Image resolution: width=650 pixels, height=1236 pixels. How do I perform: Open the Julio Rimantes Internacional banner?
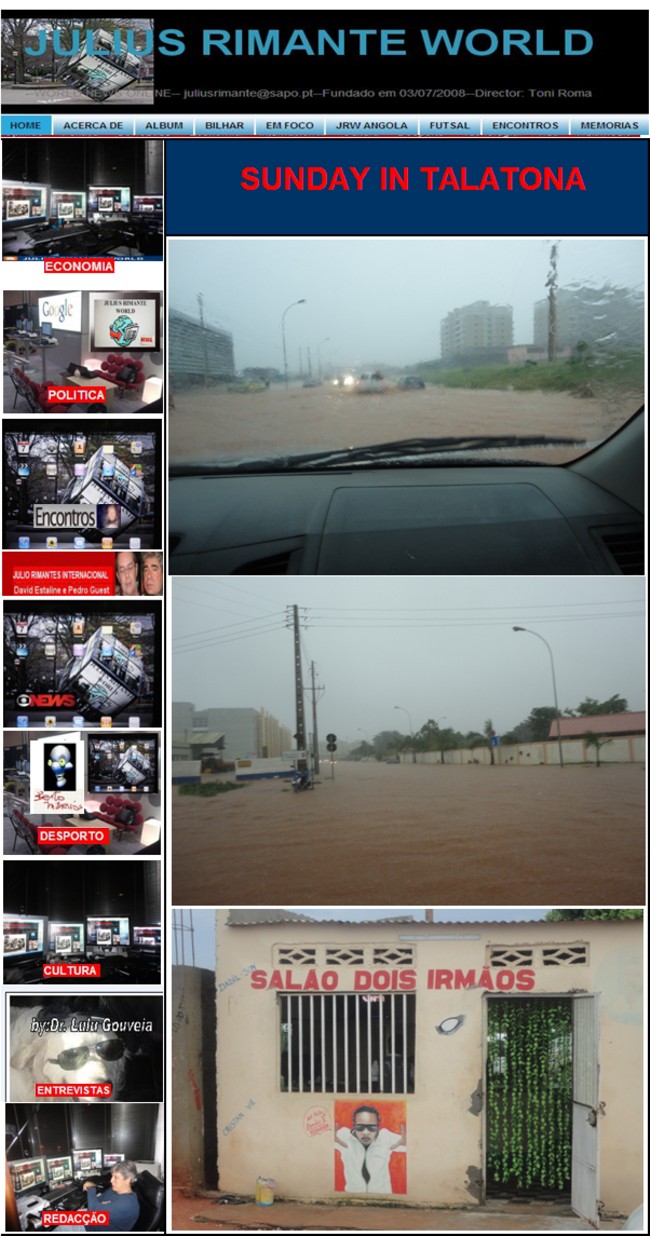click(x=82, y=574)
